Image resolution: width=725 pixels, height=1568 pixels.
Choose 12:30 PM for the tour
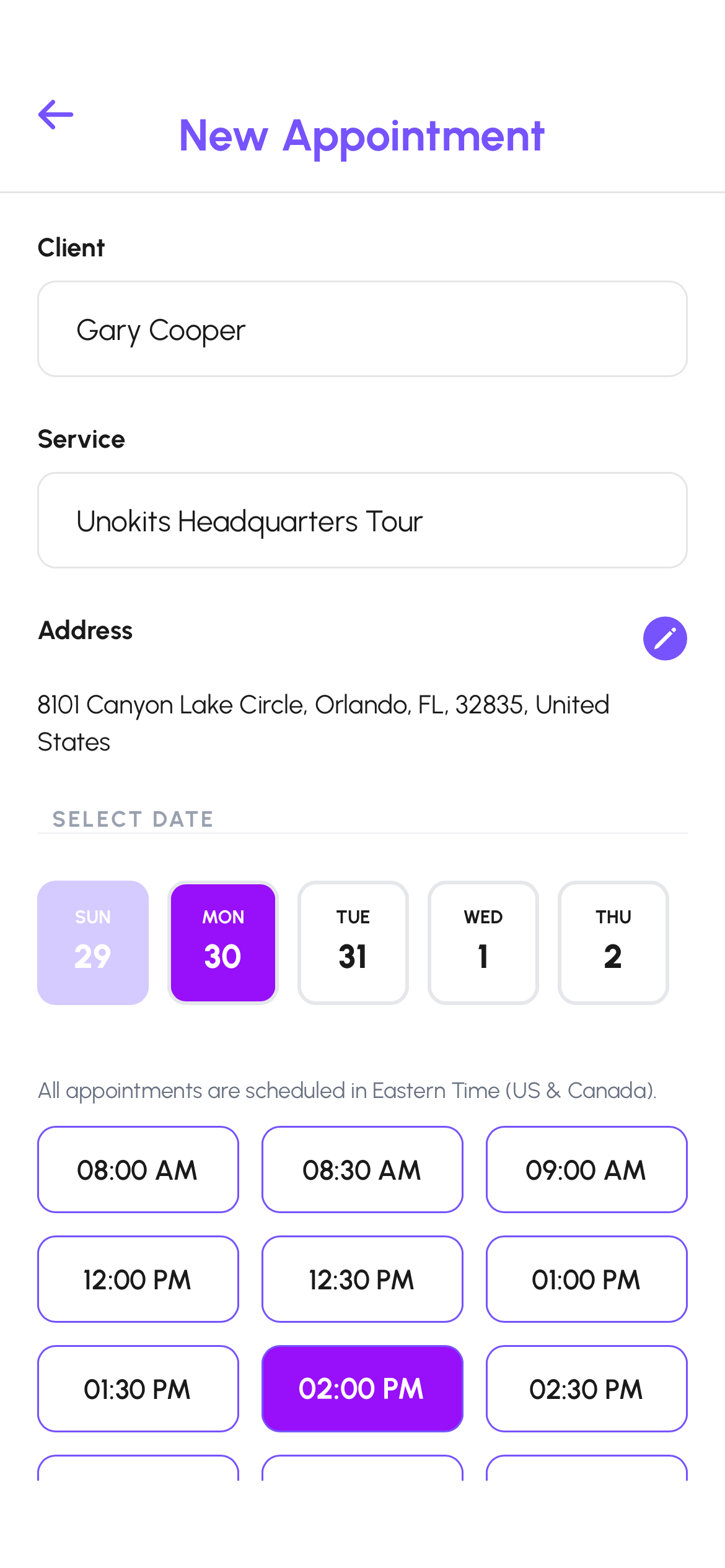(362, 1279)
